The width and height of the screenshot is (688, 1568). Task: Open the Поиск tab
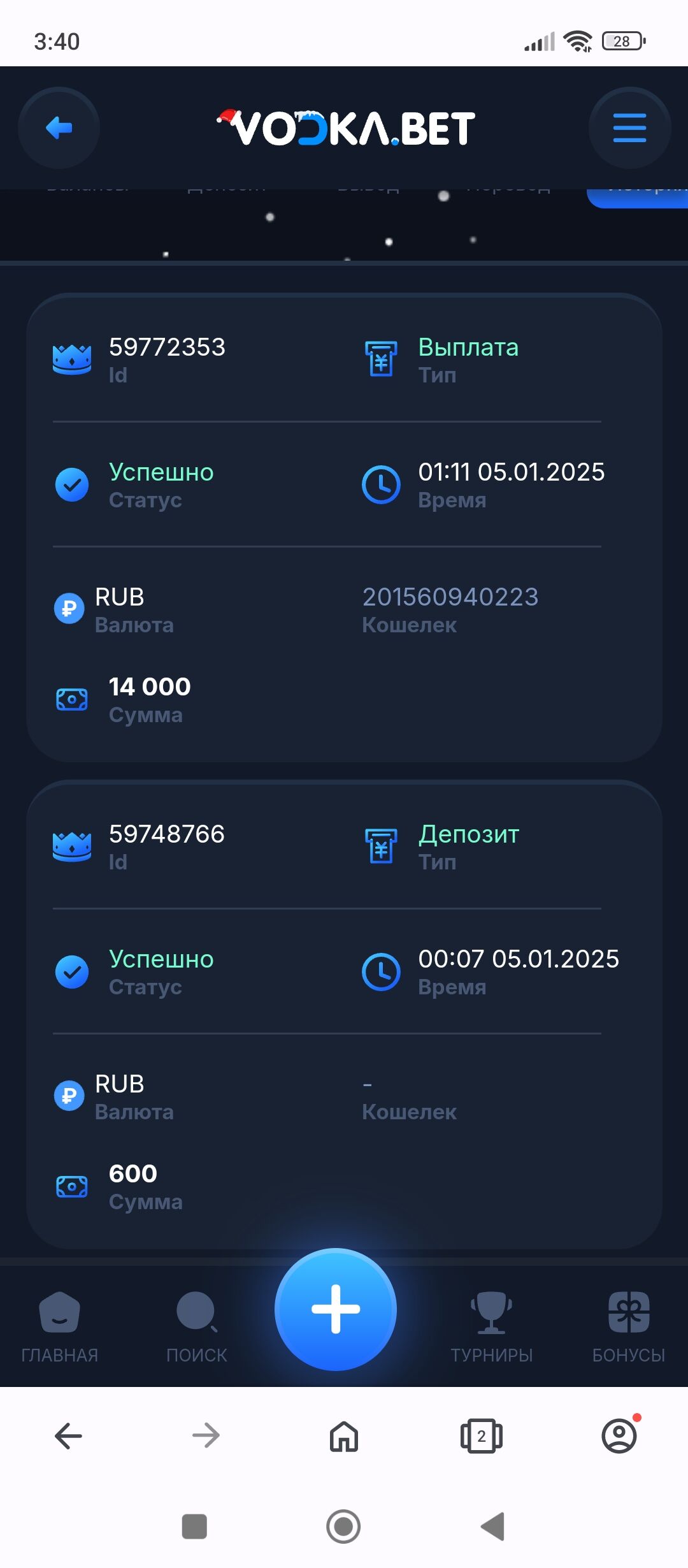(197, 1326)
